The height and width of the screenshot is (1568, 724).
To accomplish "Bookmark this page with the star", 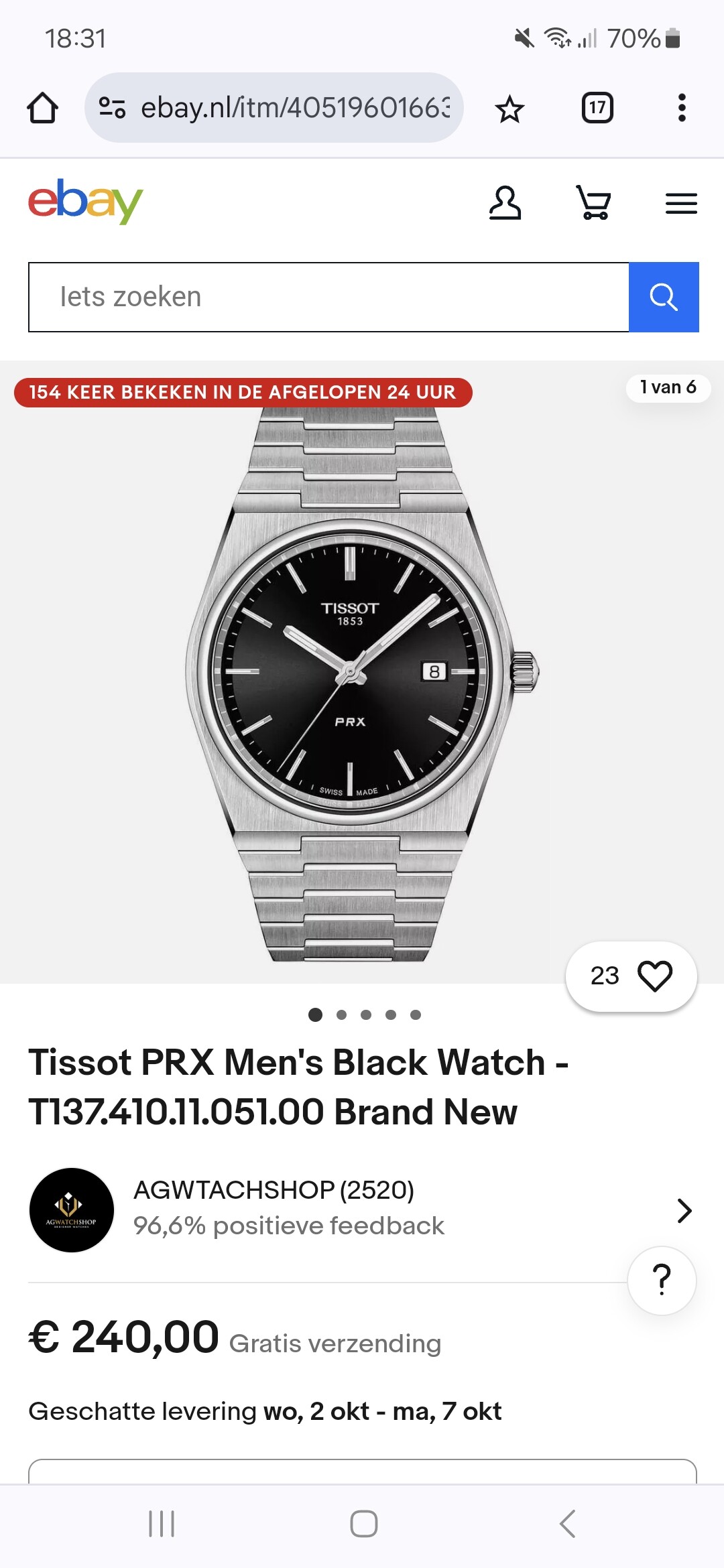I will 509,109.
